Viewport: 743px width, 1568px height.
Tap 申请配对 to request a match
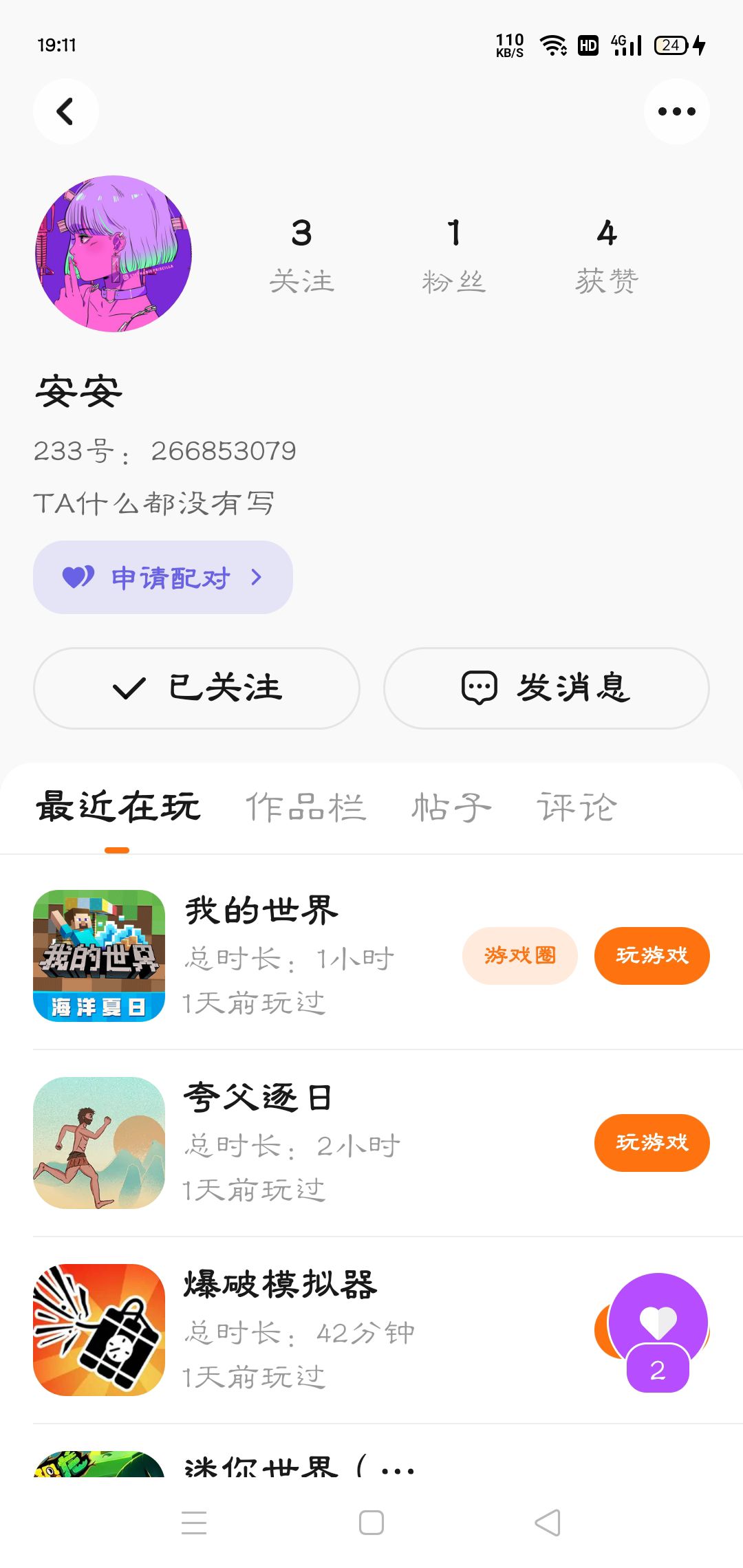point(163,578)
